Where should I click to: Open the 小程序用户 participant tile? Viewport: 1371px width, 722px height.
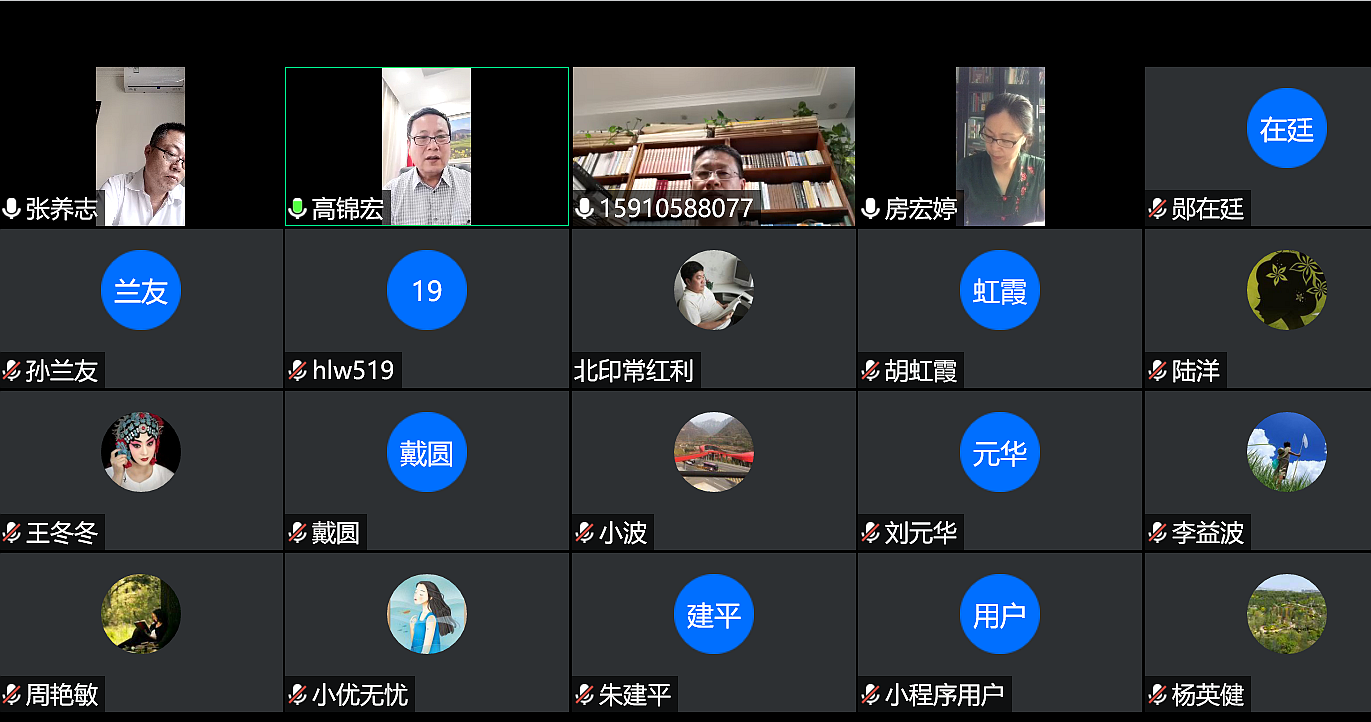click(999, 632)
